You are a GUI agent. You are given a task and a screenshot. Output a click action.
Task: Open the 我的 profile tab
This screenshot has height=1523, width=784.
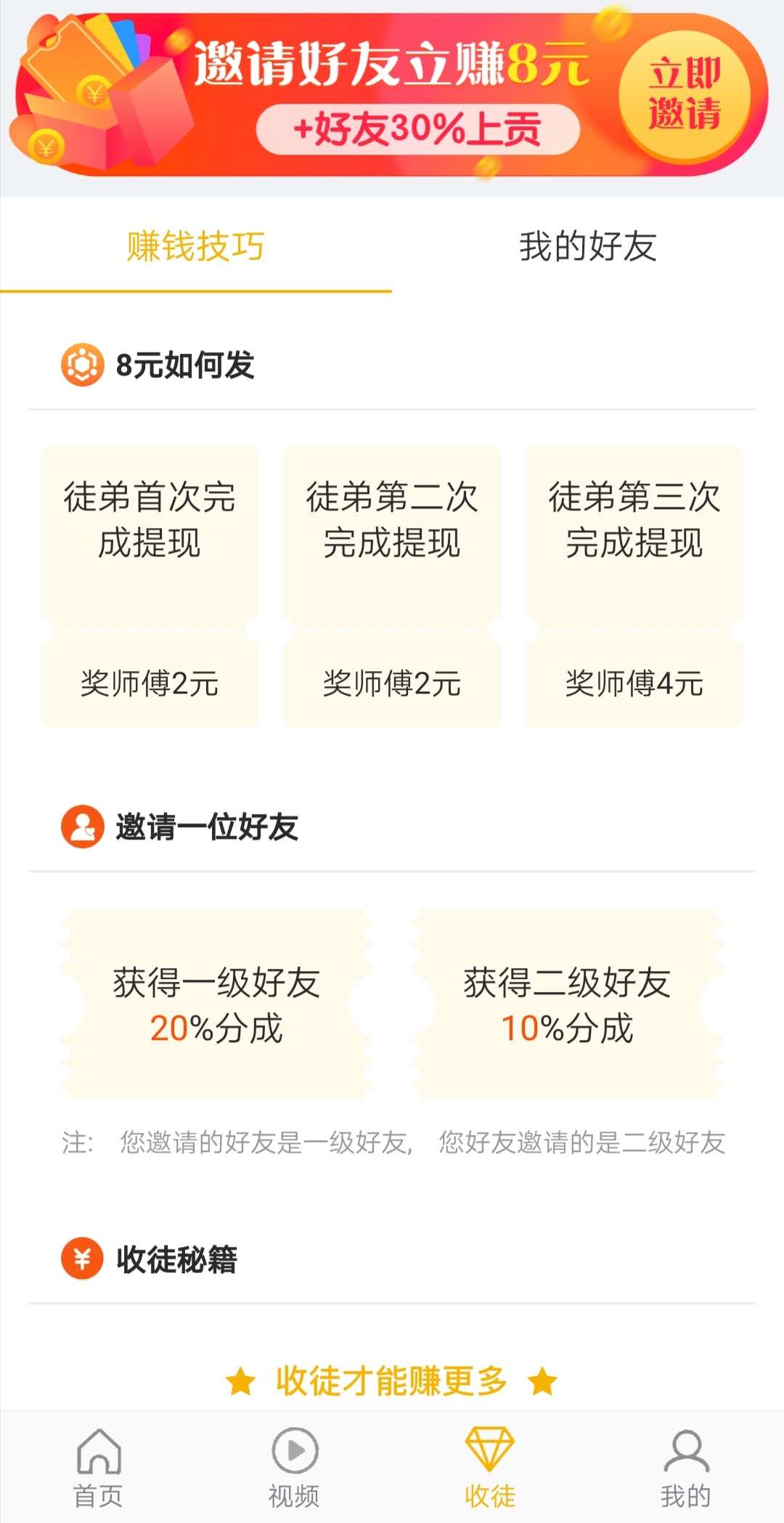pos(686,1467)
